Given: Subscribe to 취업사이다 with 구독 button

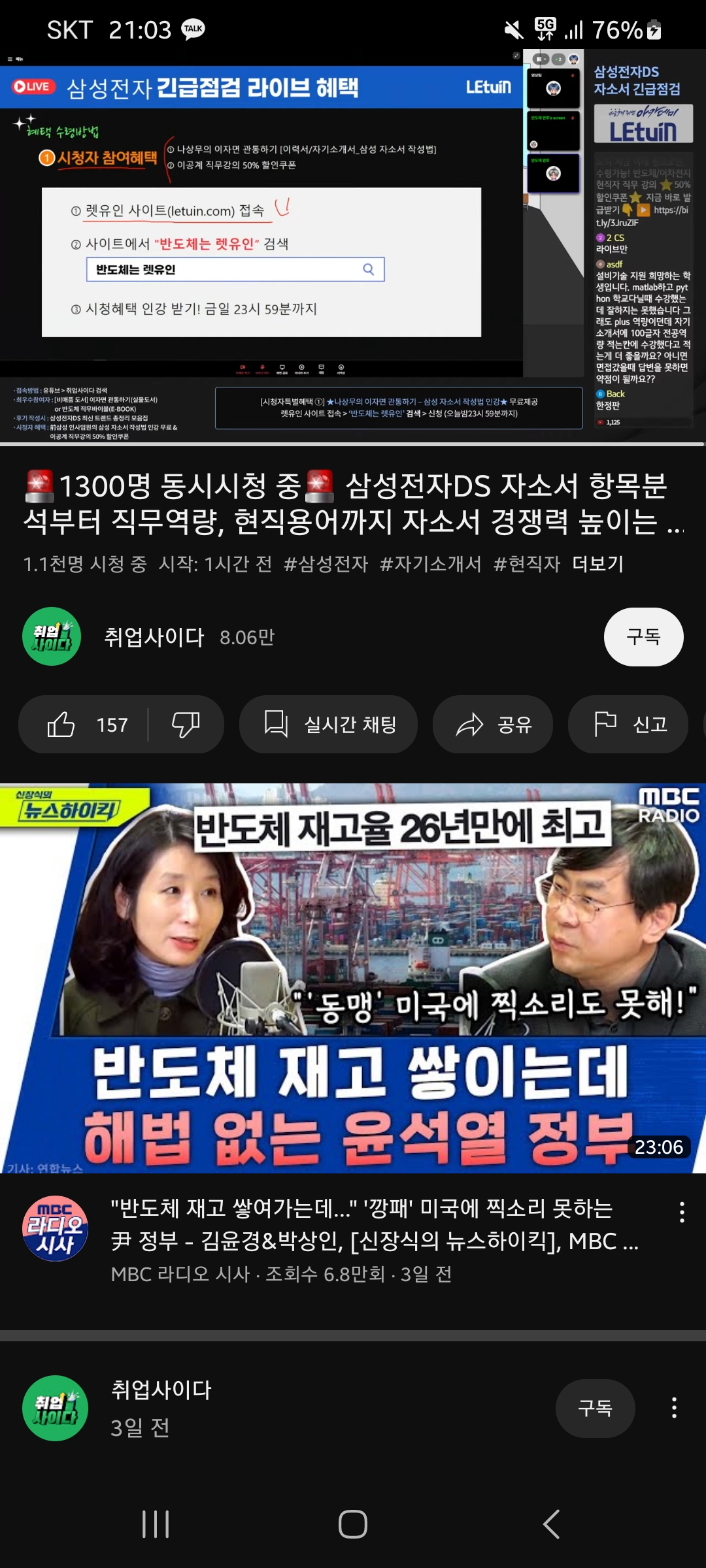Looking at the screenshot, I should click(643, 636).
